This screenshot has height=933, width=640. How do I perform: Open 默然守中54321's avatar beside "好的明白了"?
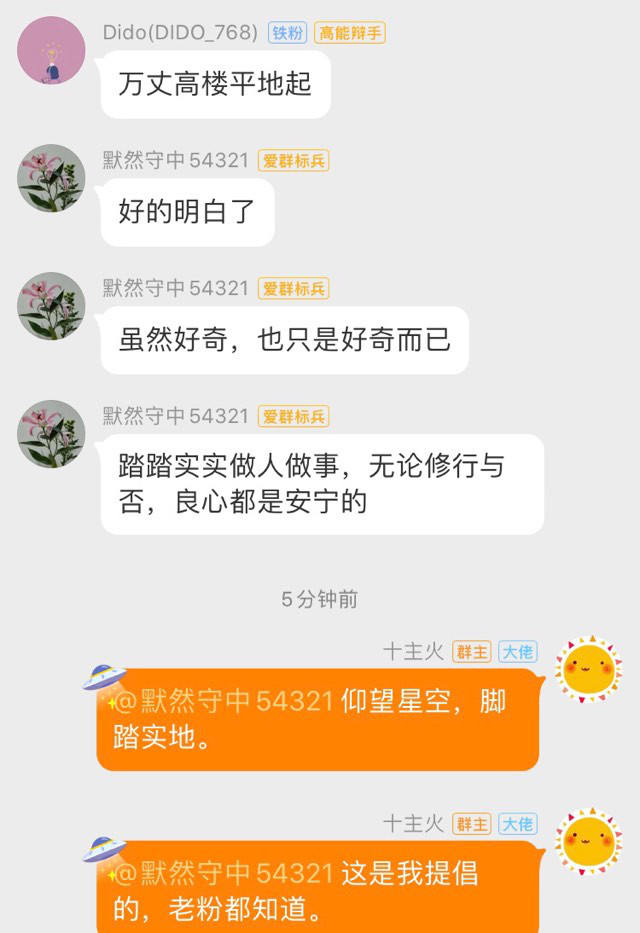point(51,178)
